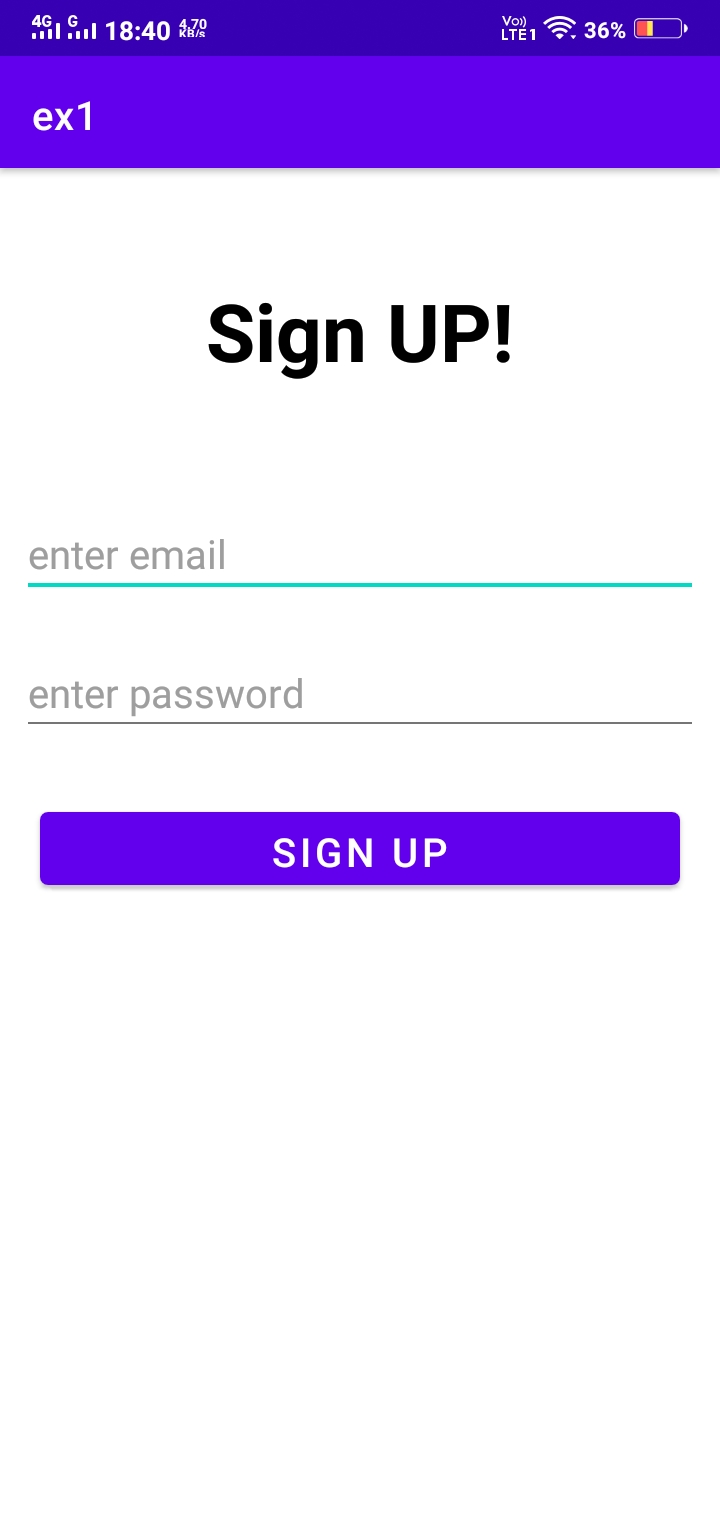The width and height of the screenshot is (720, 1520).
Task: Click the Wi-Fi icon in the status bar
Action: 560,29
